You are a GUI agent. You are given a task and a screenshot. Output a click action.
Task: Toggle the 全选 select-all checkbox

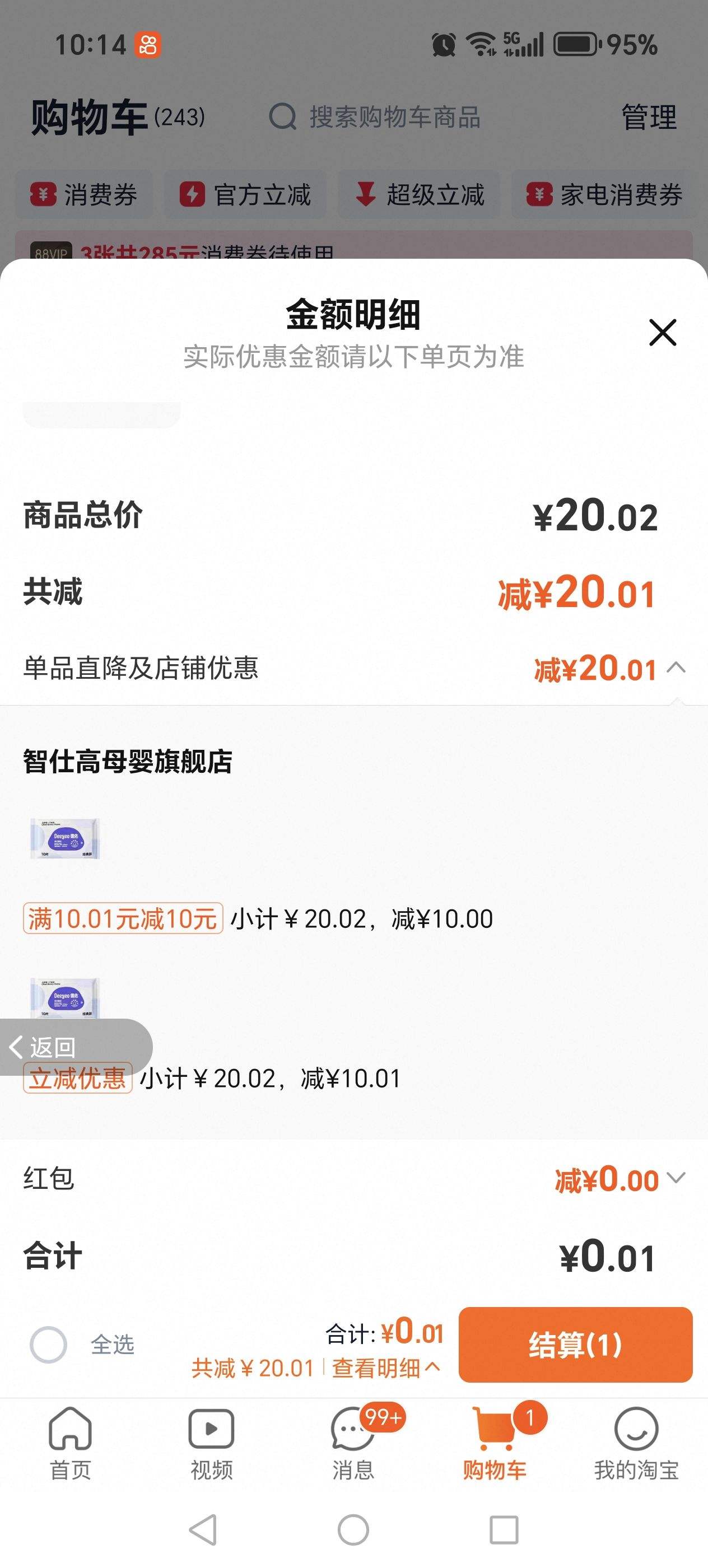(48, 1345)
